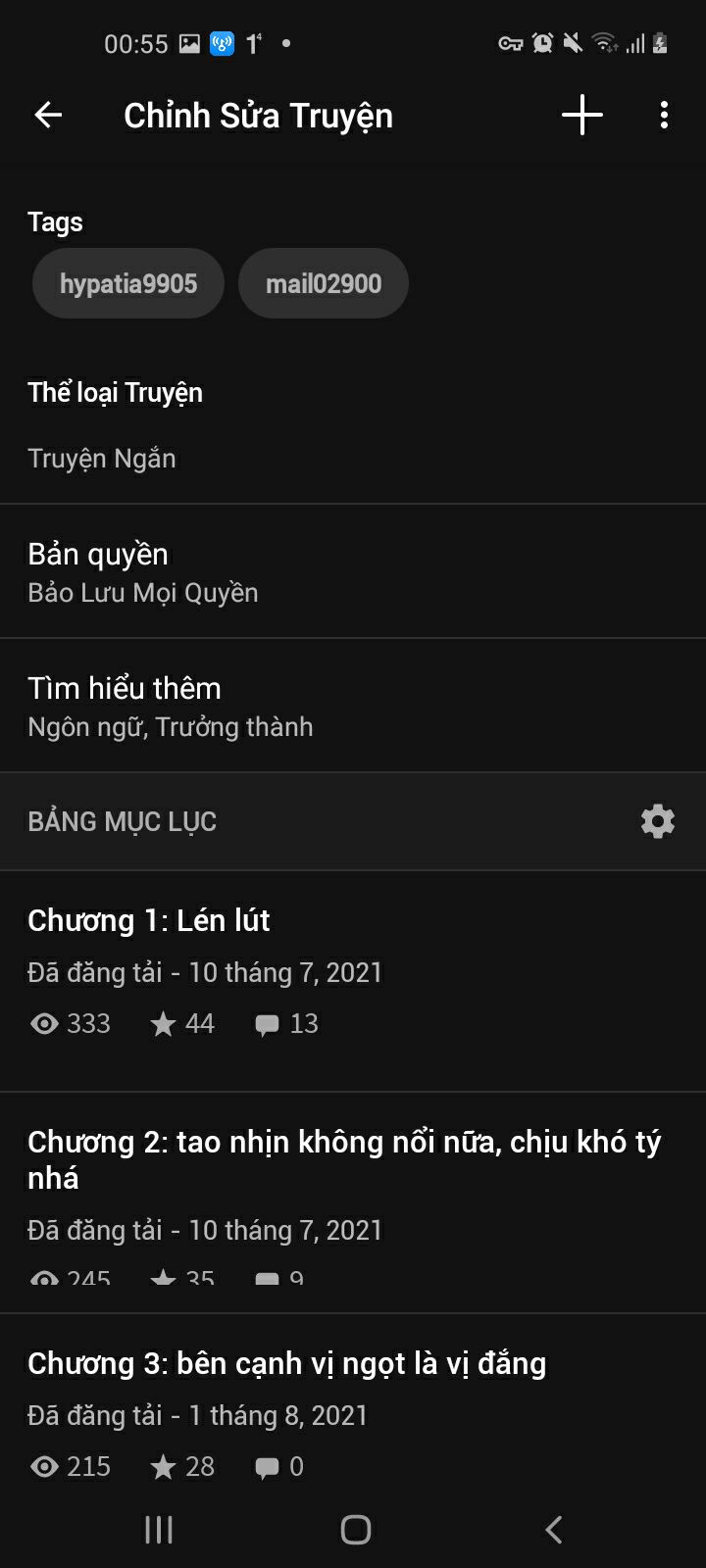
Task: Open recent apps from navigation bar
Action: [159, 1529]
